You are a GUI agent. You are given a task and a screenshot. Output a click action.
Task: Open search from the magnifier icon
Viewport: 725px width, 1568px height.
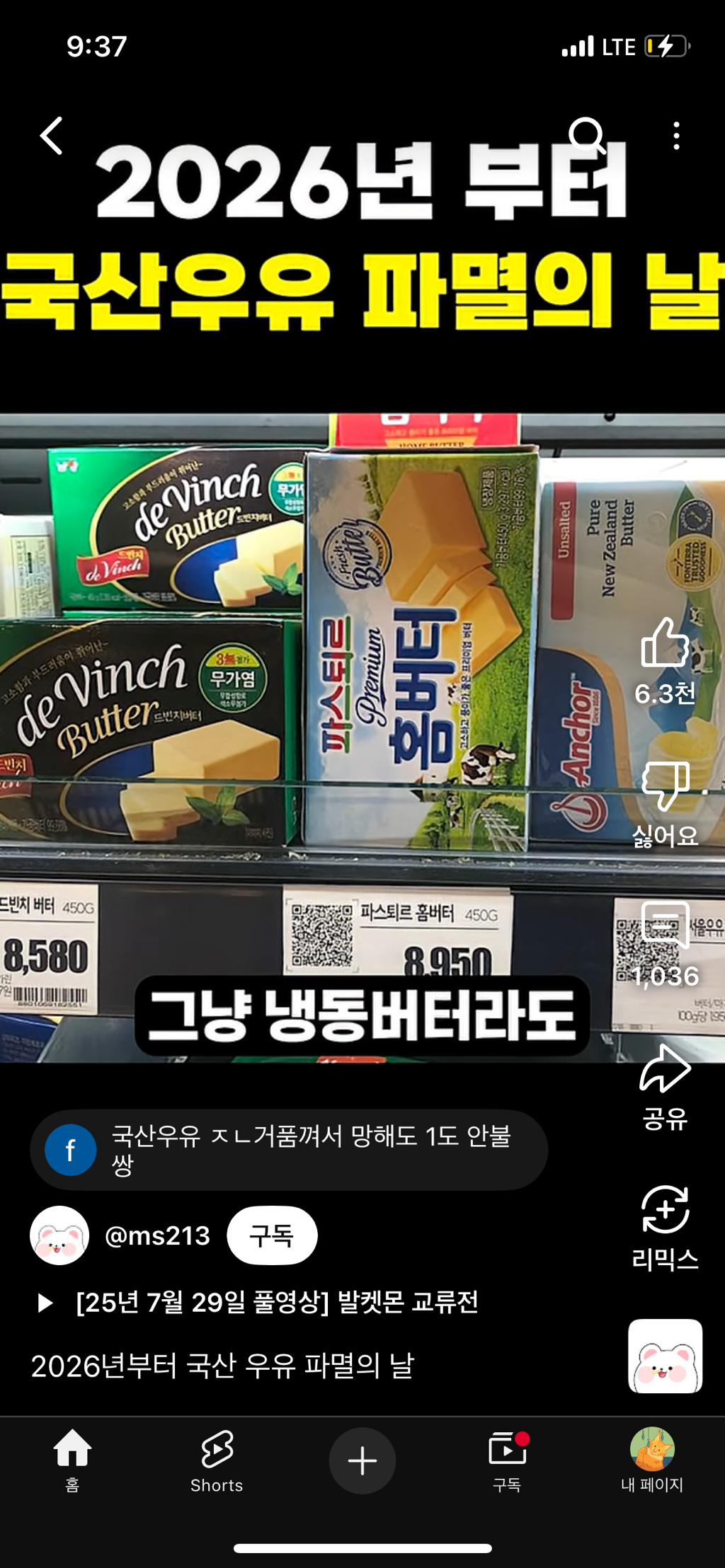coord(587,135)
